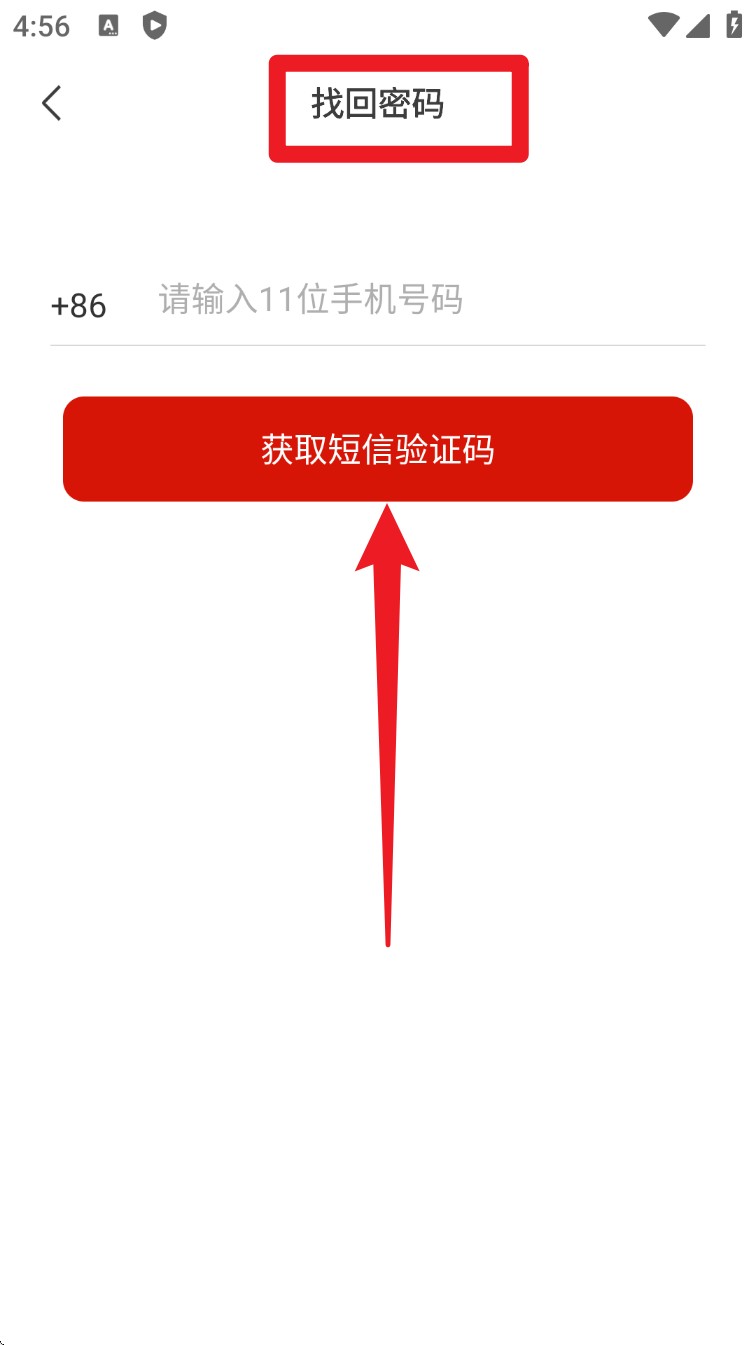The width and height of the screenshot is (756, 1345).
Task: Tap 获取短信验证码 (get SMS code) button
Action: pos(377,449)
